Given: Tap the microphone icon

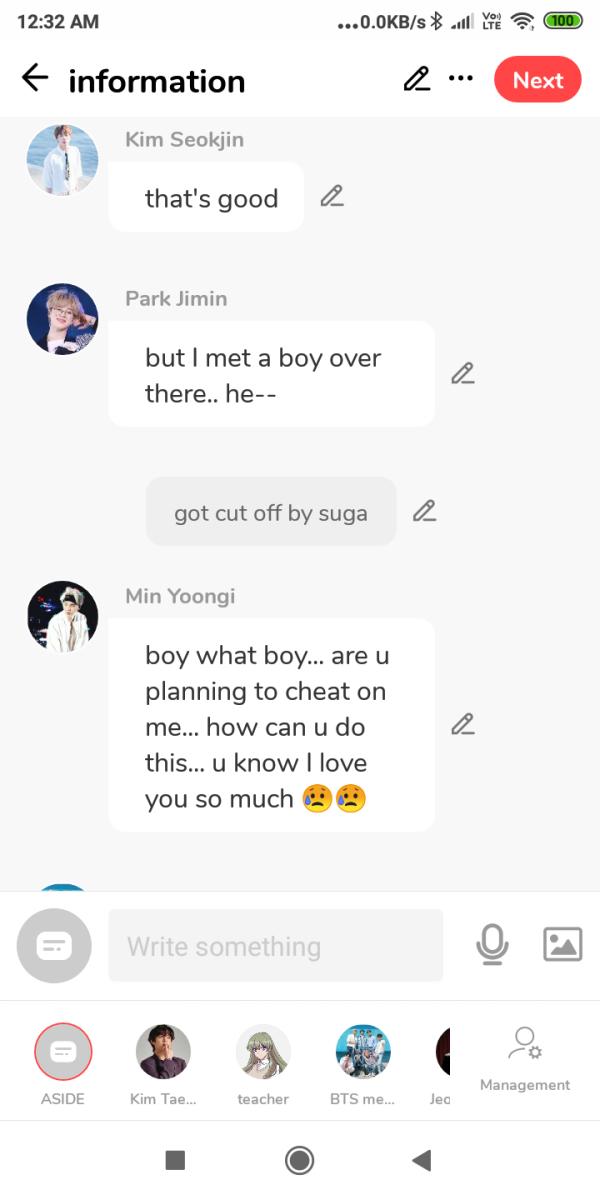Looking at the screenshot, I should click(492, 944).
